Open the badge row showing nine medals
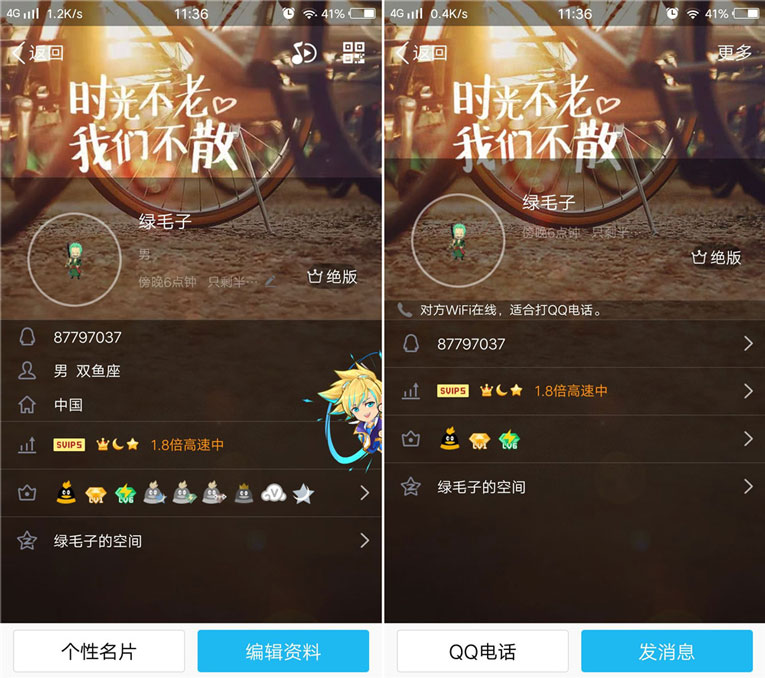The image size is (765, 678). pos(190,493)
